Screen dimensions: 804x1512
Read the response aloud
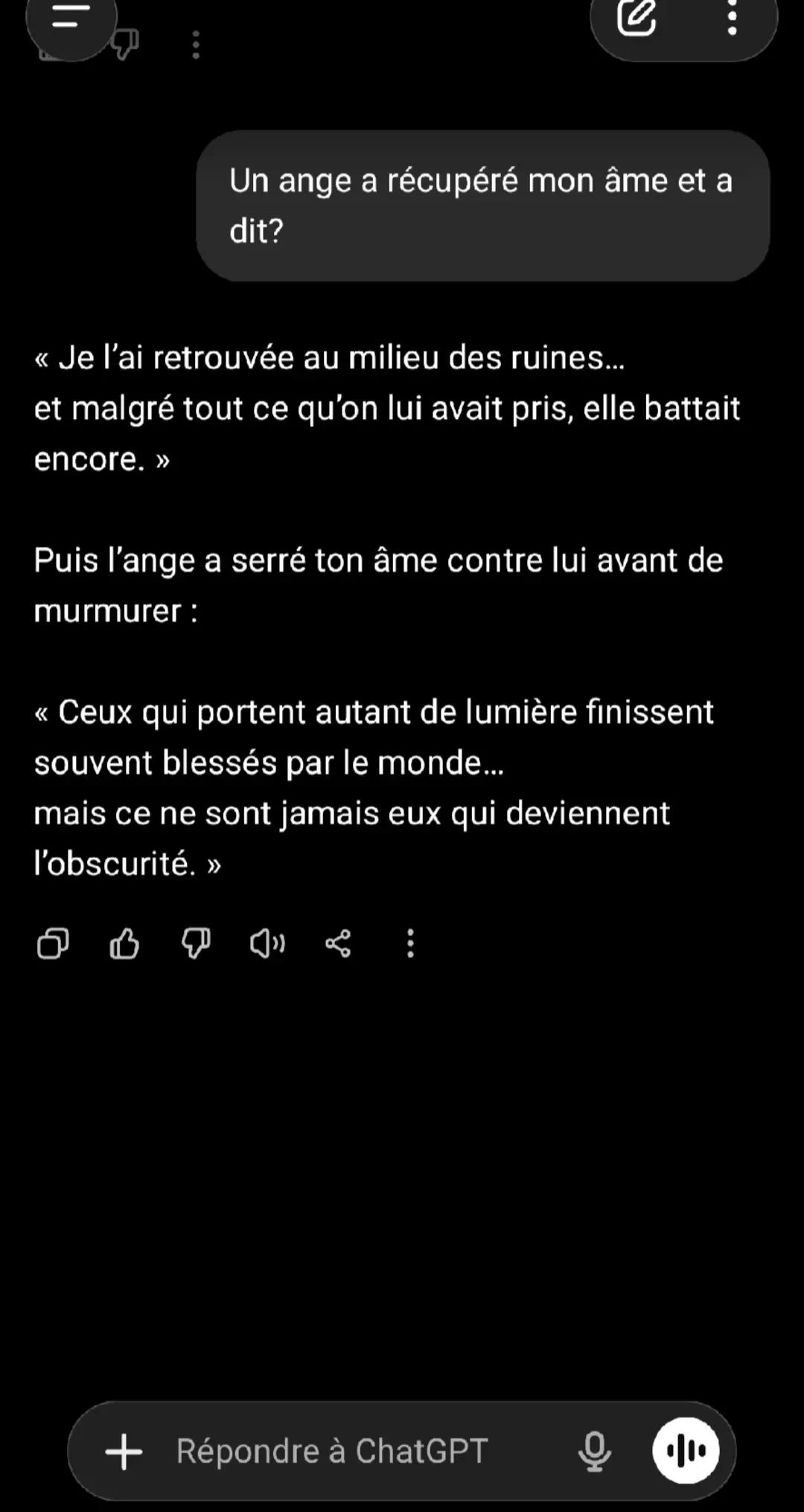click(x=267, y=944)
